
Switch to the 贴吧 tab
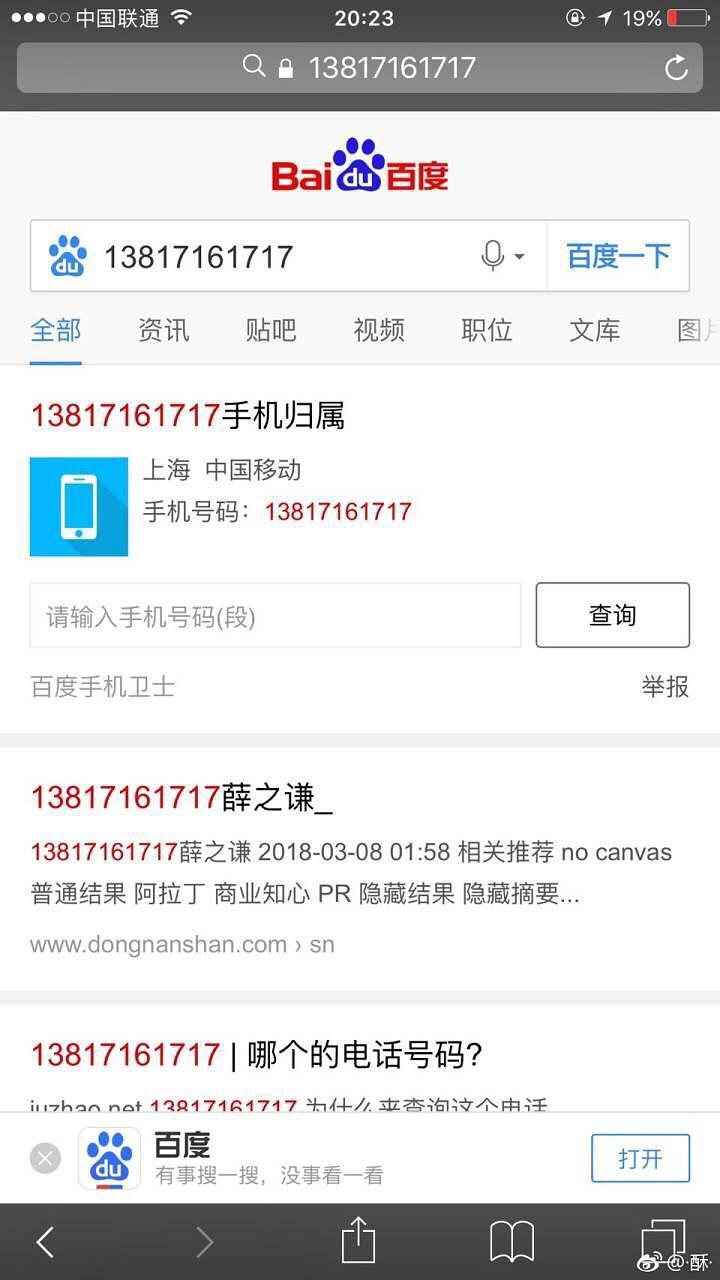click(271, 330)
